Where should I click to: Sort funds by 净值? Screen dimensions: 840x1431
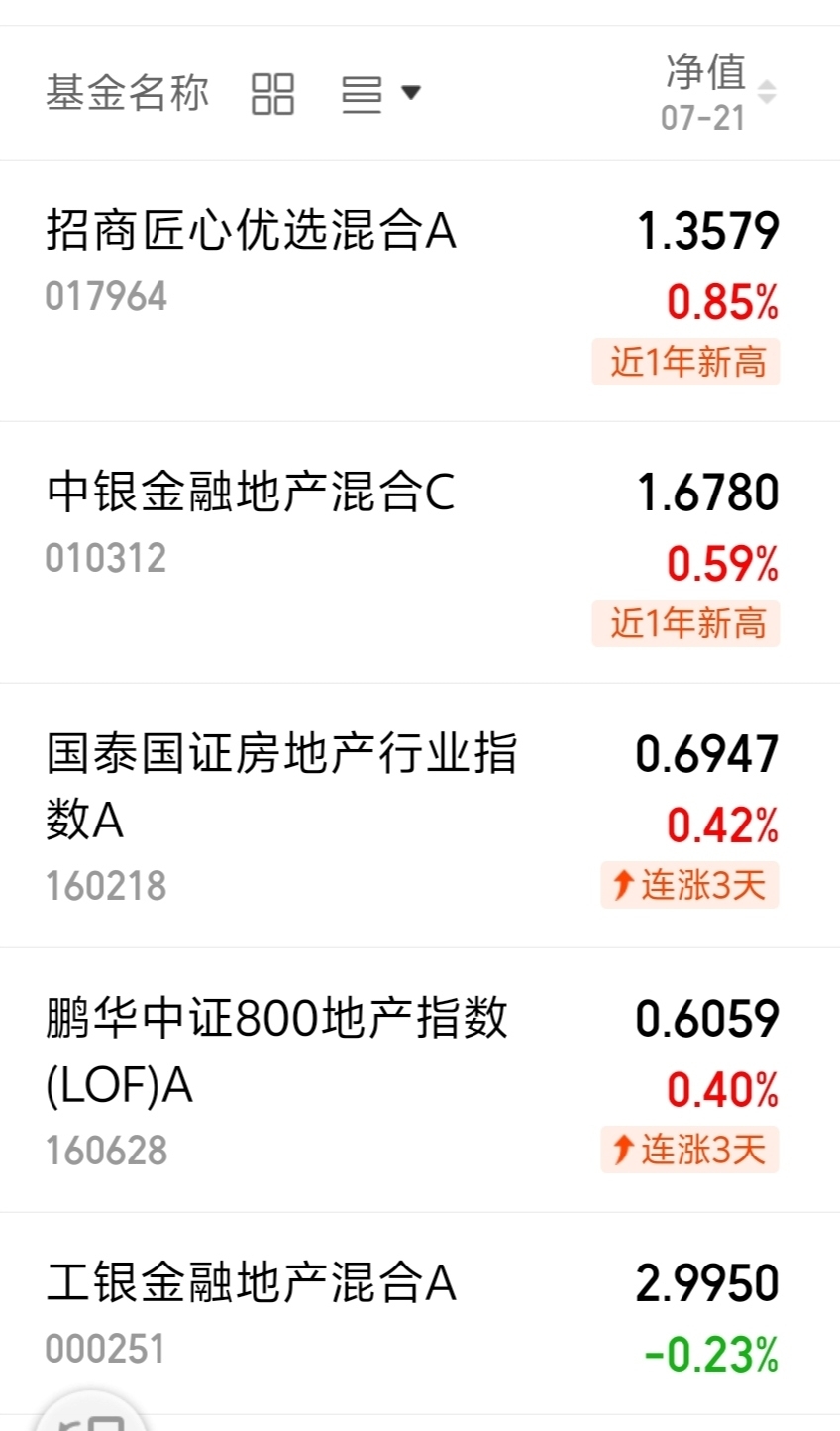719,93
